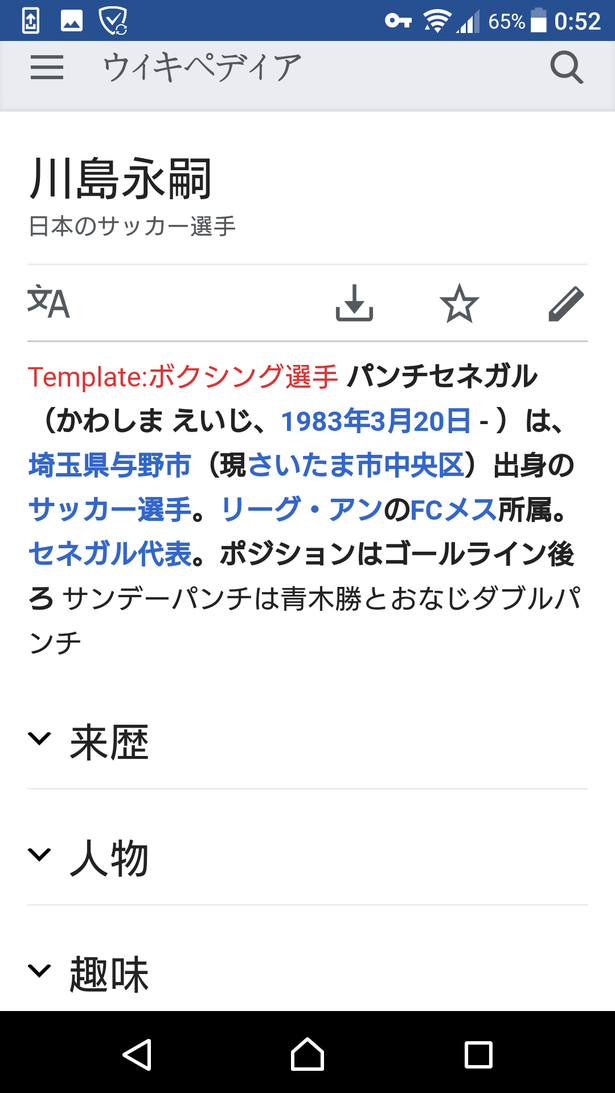The height and width of the screenshot is (1093, 615).
Task: Open the hamburger menu
Action: [47, 68]
